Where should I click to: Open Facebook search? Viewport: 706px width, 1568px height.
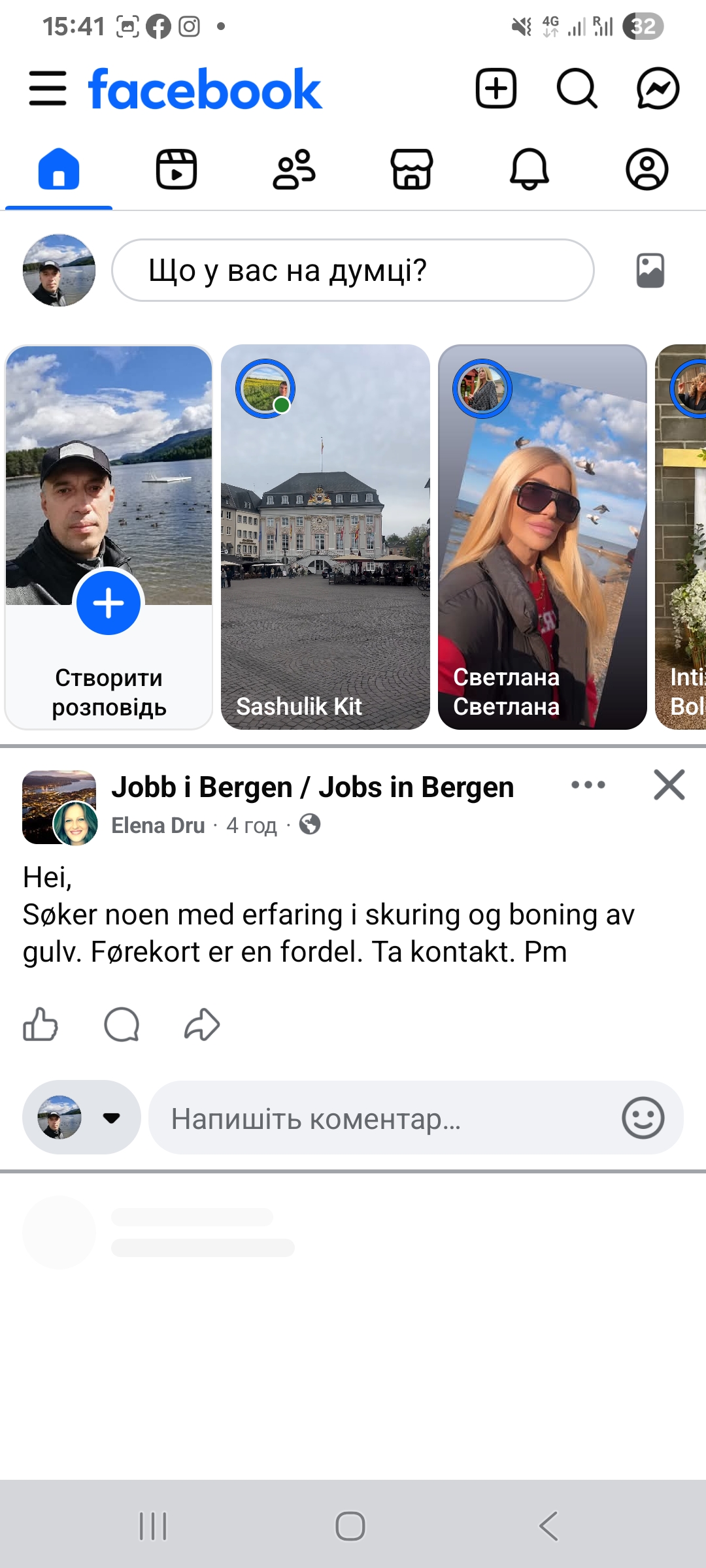[577, 88]
